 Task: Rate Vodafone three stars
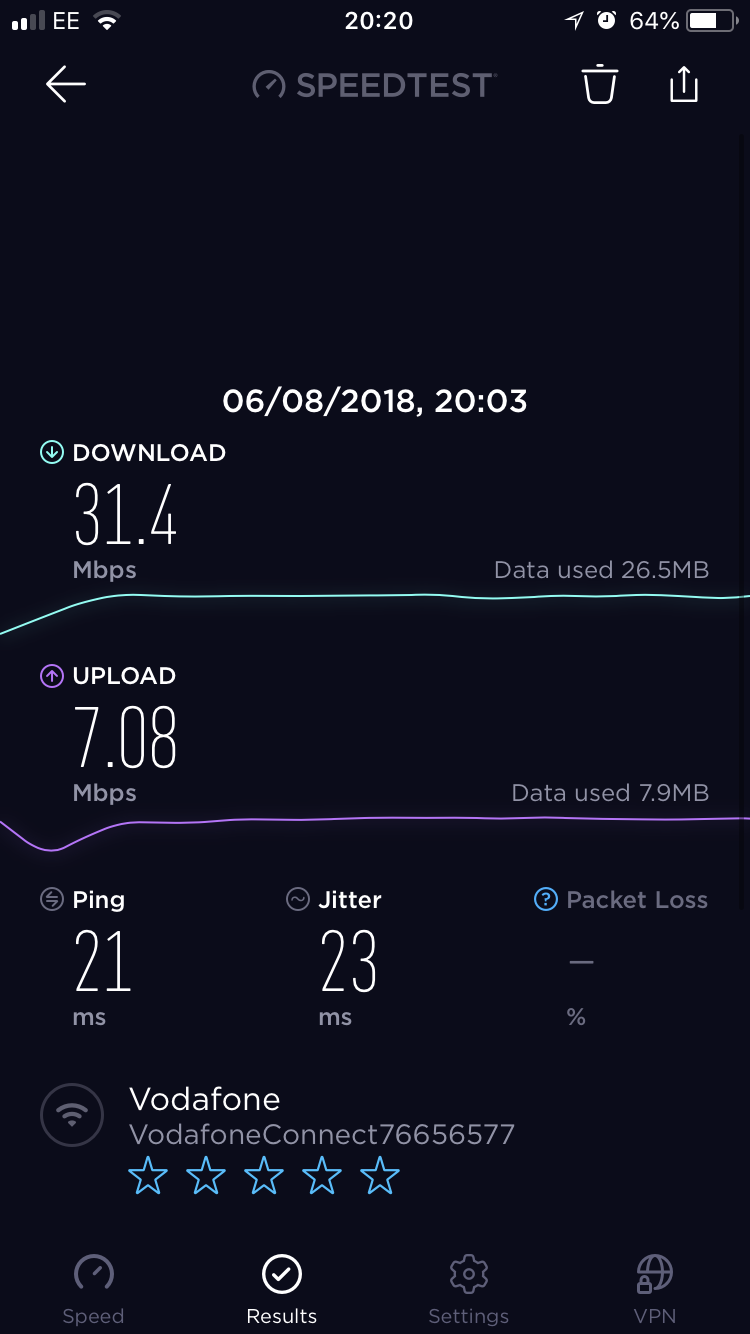click(x=264, y=1177)
